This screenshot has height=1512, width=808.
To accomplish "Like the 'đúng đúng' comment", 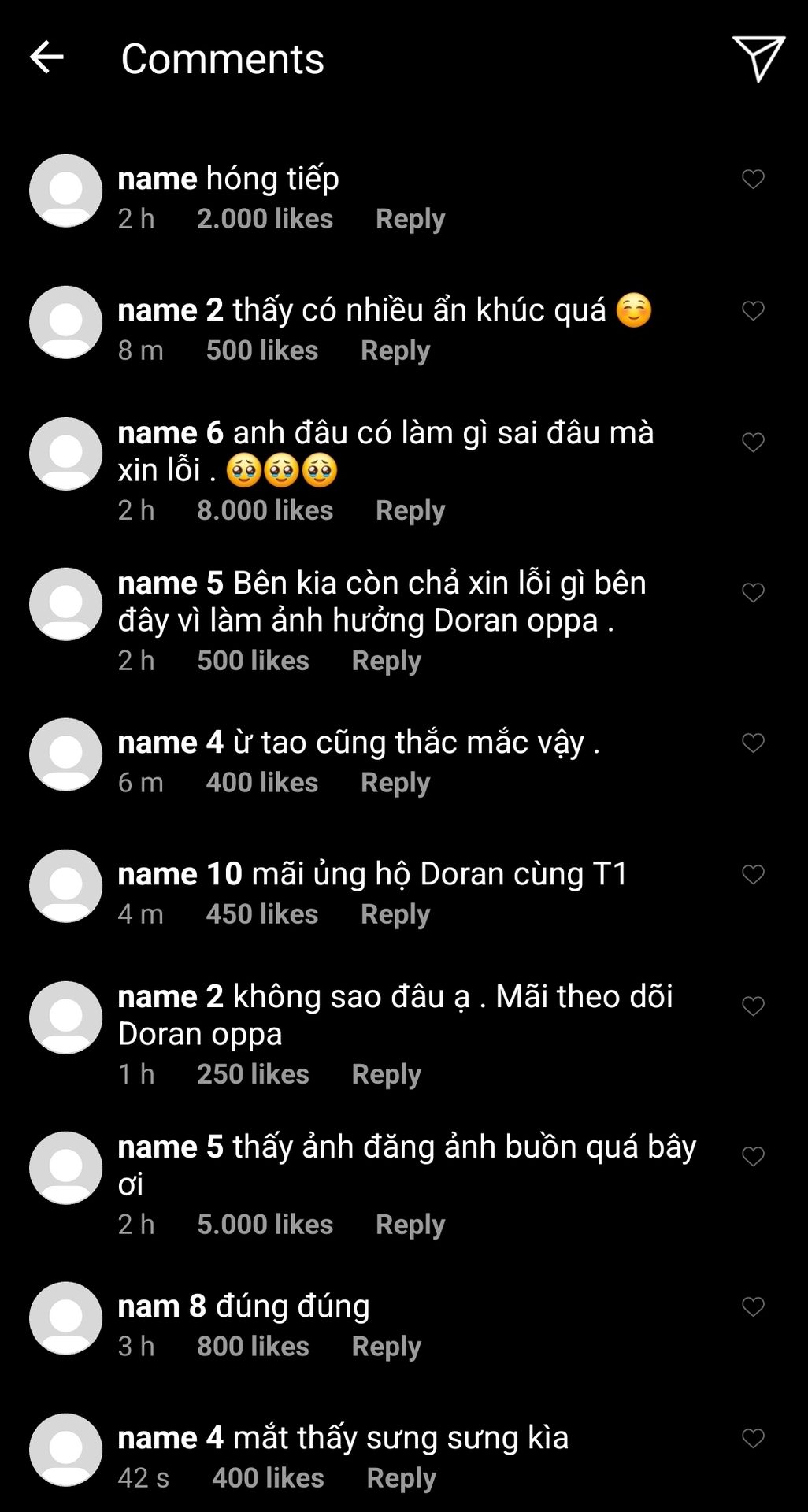I will [x=753, y=1307].
